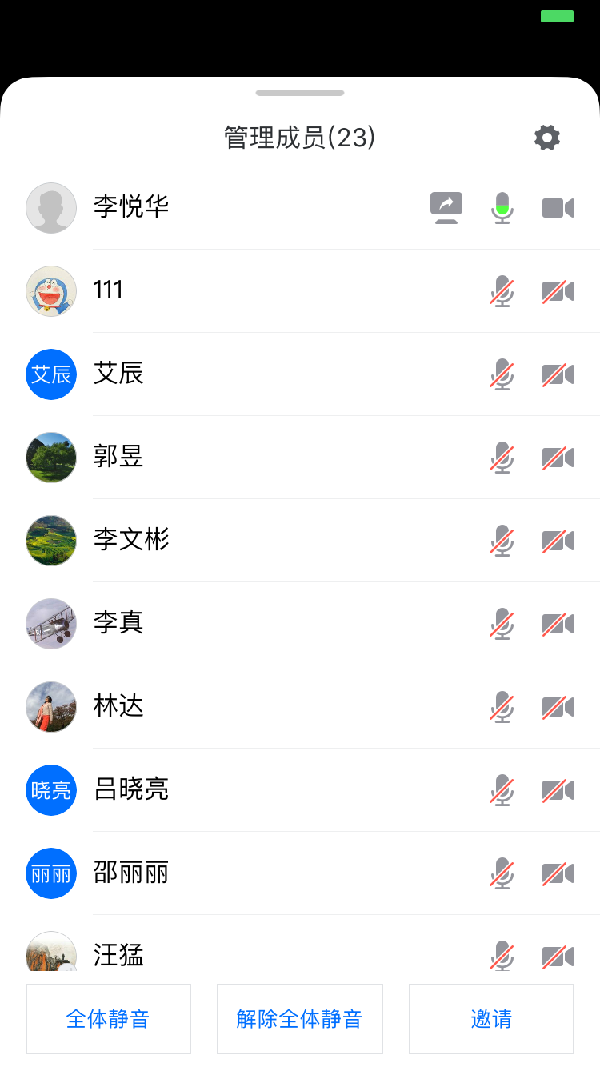Tap 解除全体静音 to unmute all
The height and width of the screenshot is (1067, 600).
point(299,1019)
